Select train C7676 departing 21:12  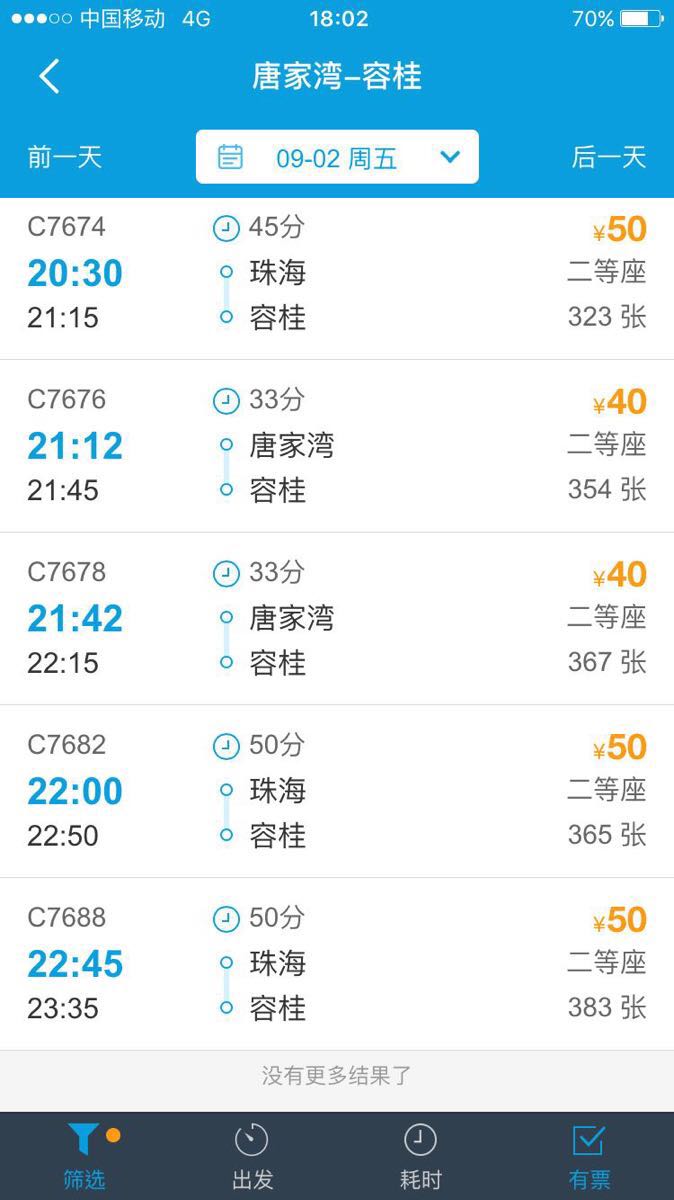click(337, 446)
